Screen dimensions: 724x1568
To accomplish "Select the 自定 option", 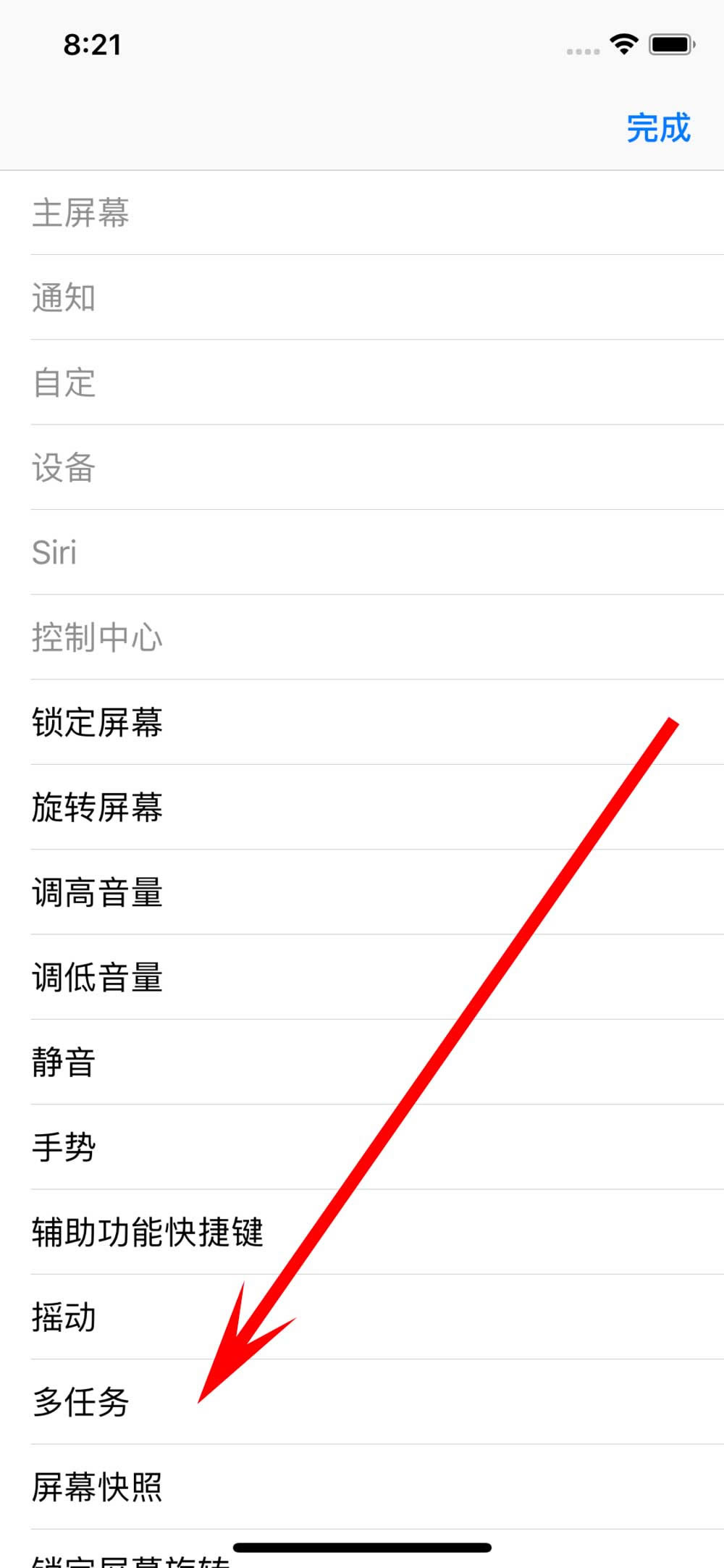I will (64, 382).
